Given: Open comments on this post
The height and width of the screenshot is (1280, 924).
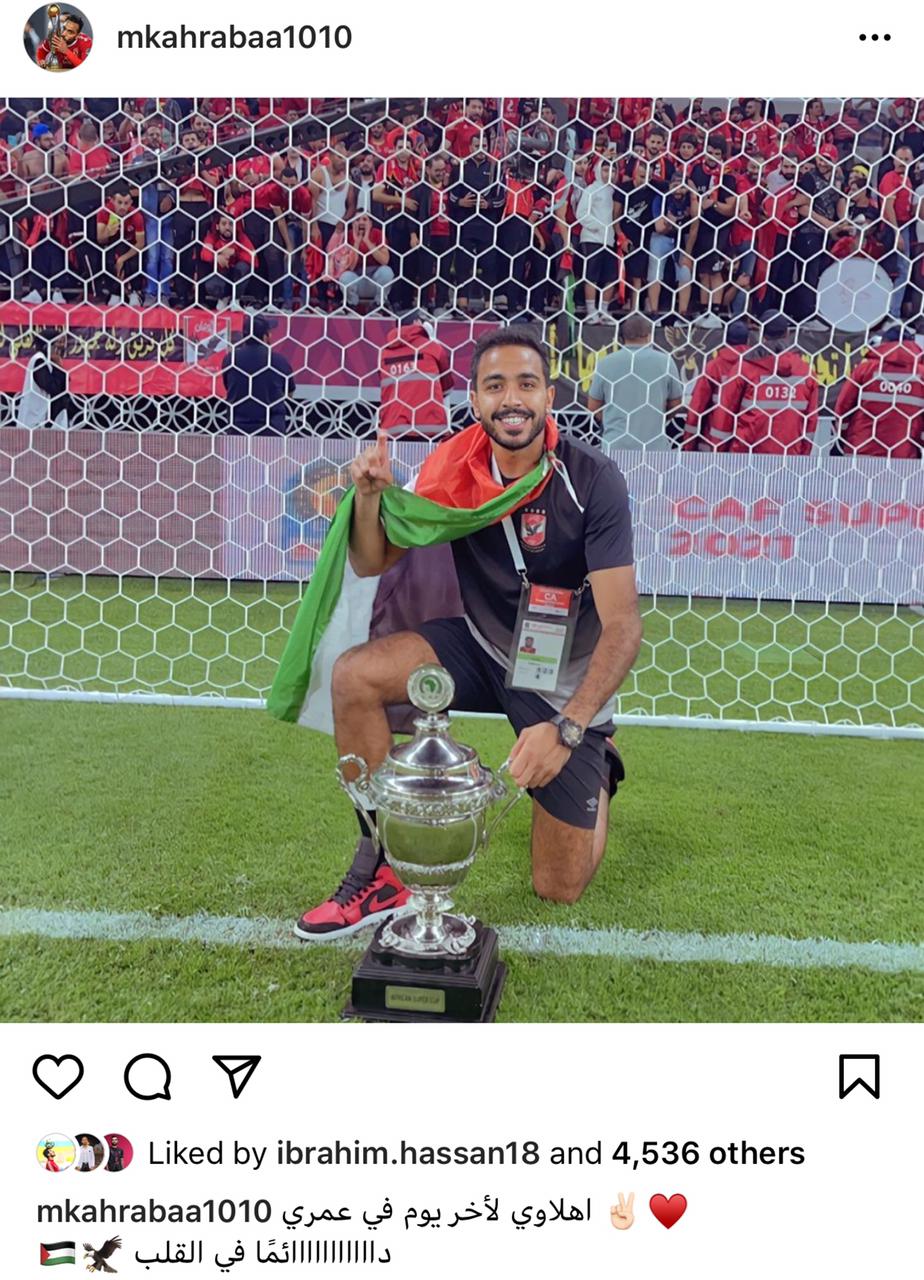Looking at the screenshot, I should [147, 1077].
